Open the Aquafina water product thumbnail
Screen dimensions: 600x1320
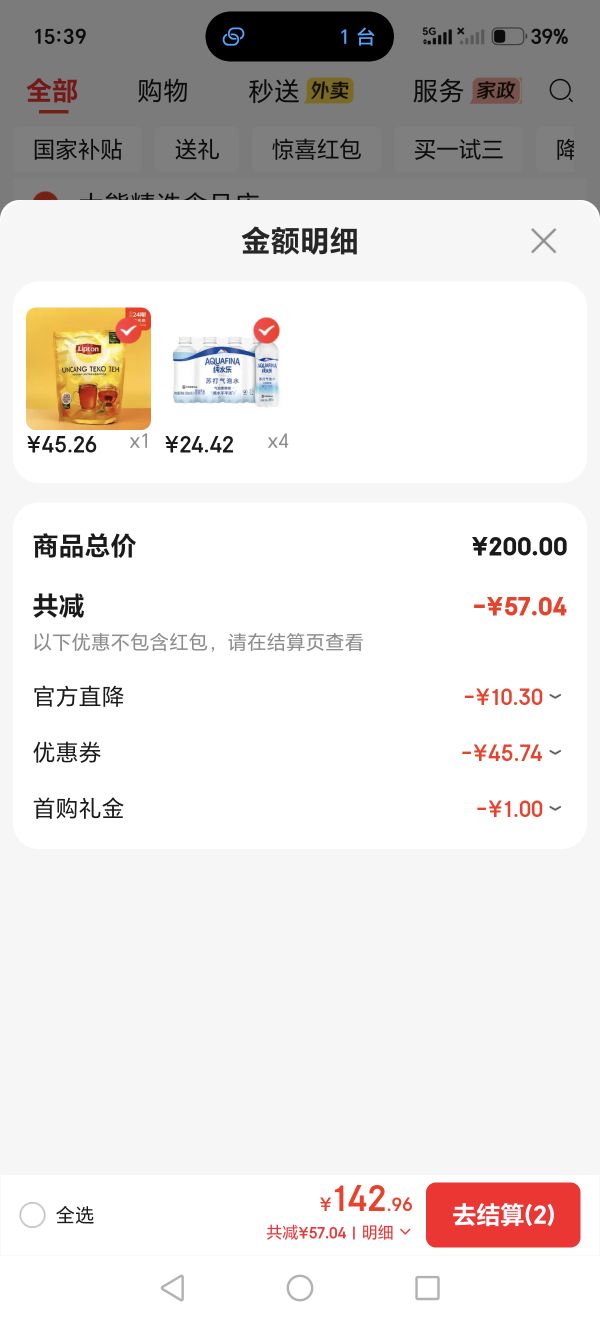tap(226, 369)
